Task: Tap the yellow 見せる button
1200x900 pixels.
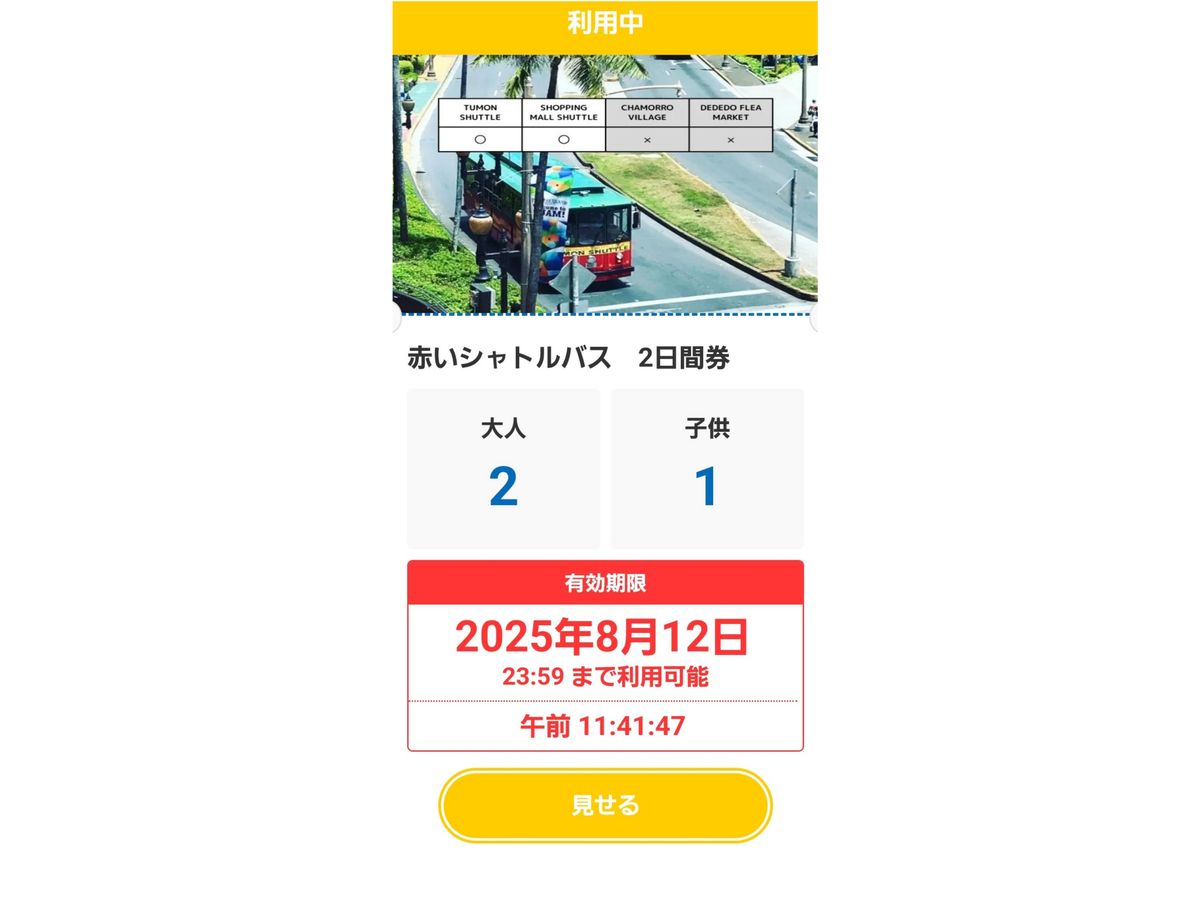Action: click(605, 805)
